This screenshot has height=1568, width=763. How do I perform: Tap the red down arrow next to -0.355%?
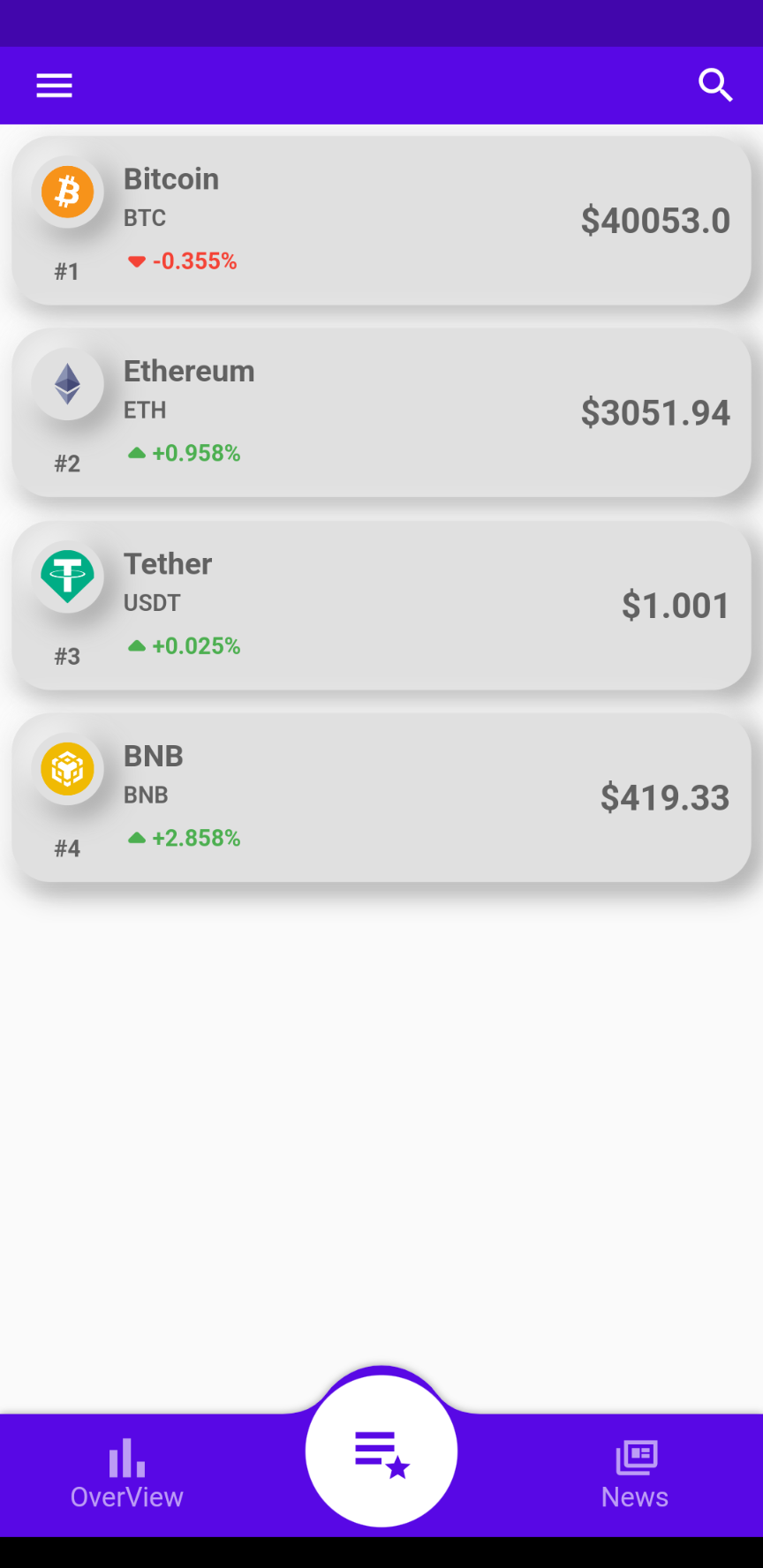click(x=137, y=260)
